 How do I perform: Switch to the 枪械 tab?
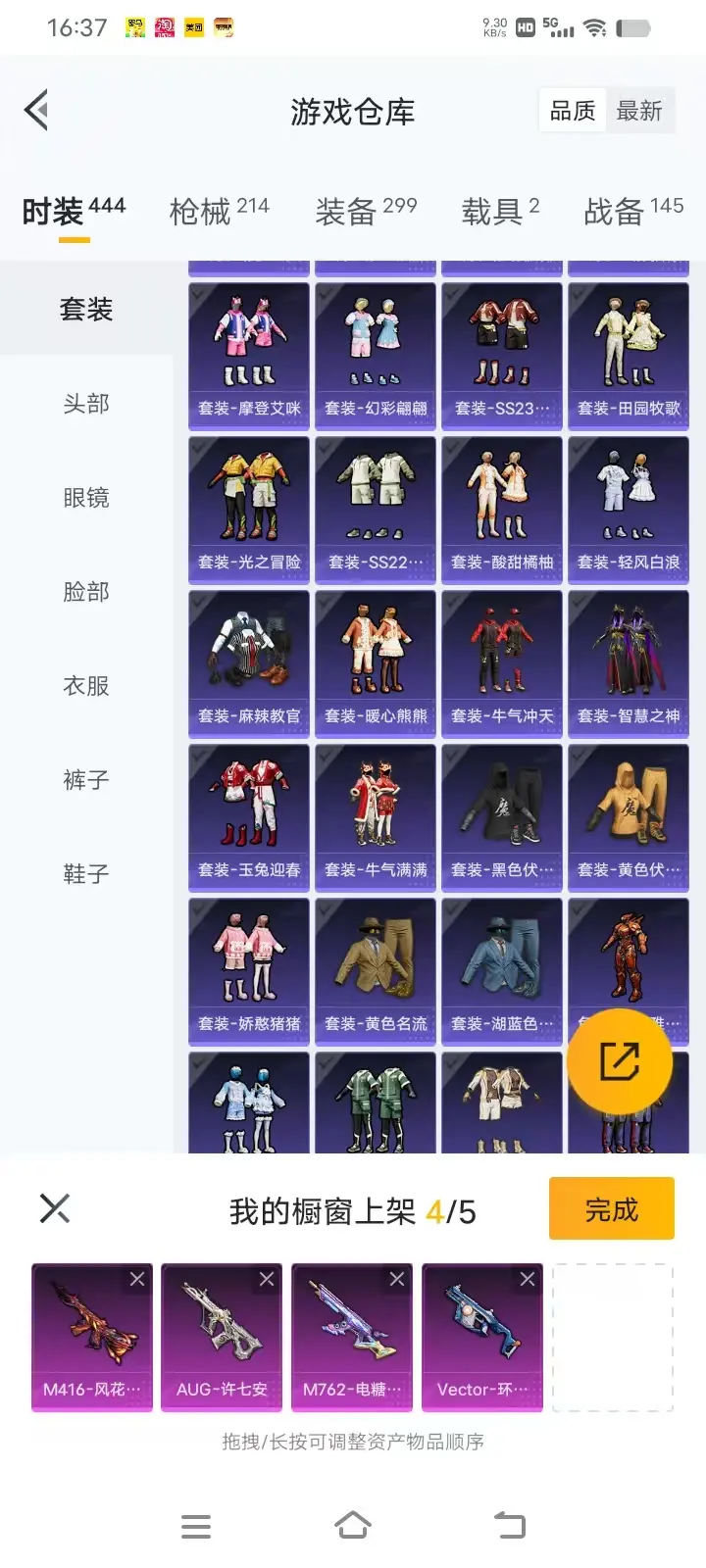tap(219, 210)
